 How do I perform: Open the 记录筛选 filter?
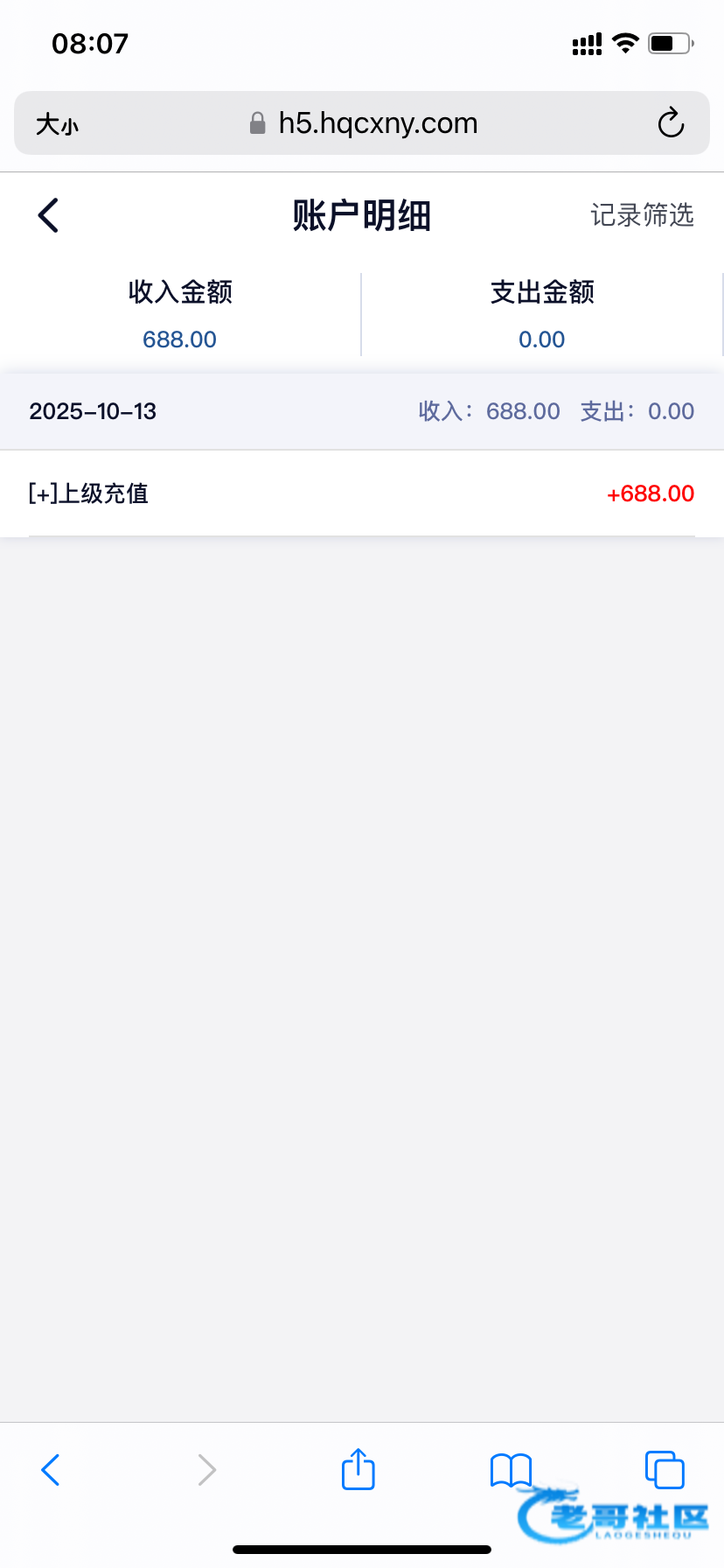[x=642, y=215]
